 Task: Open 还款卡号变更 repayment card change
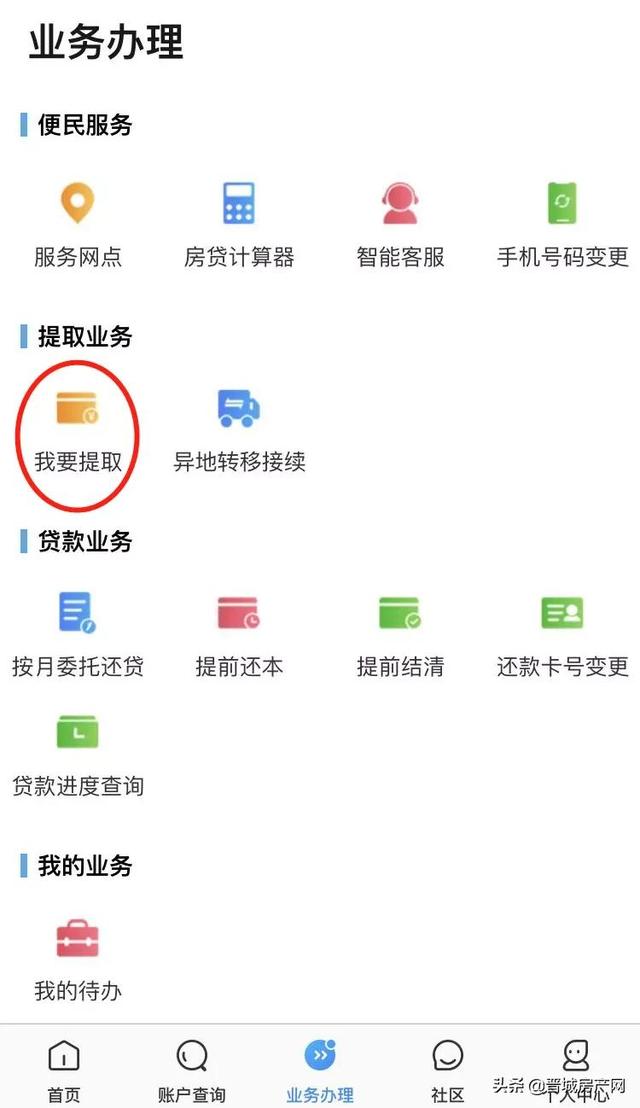[562, 633]
